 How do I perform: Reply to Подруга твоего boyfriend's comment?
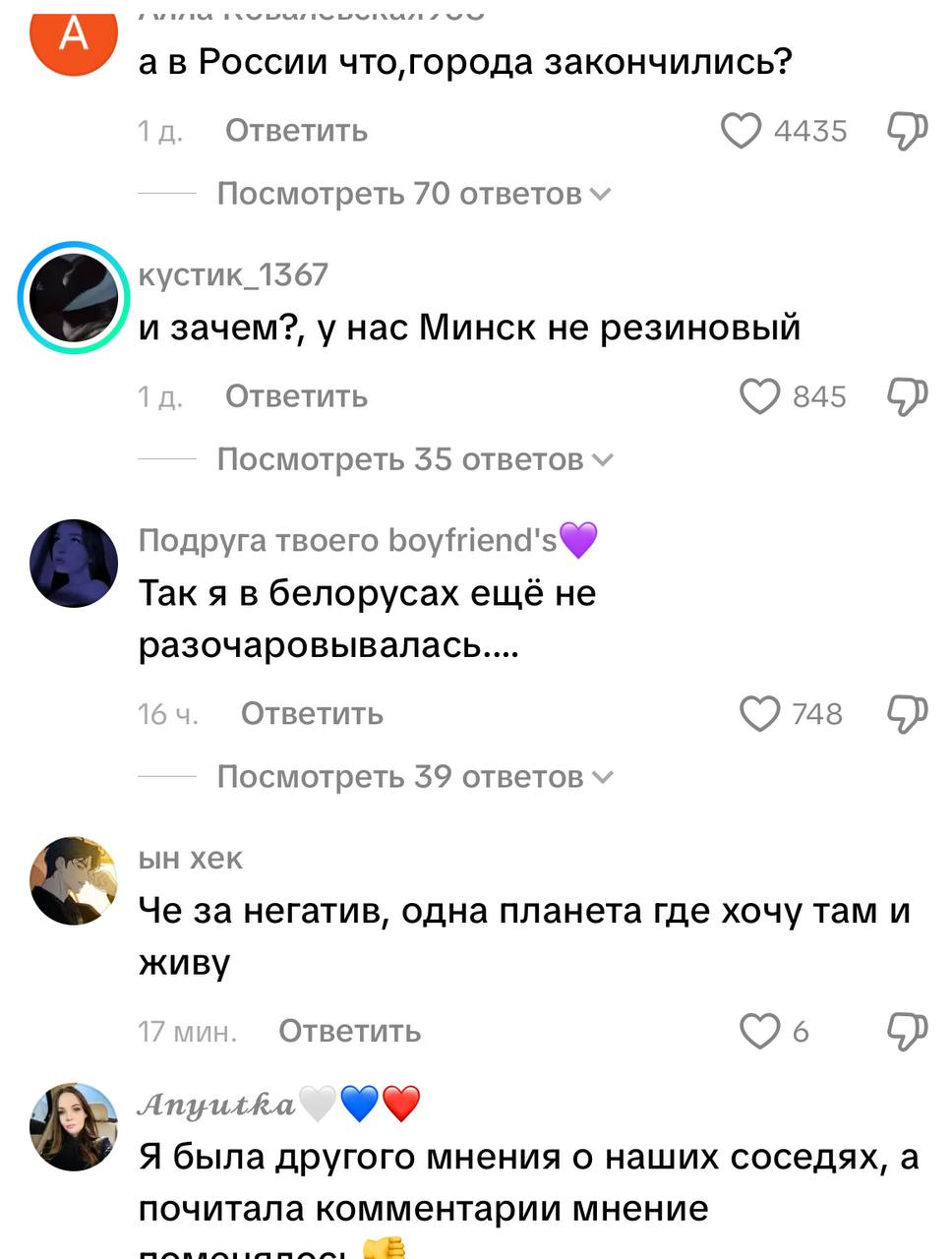click(312, 714)
